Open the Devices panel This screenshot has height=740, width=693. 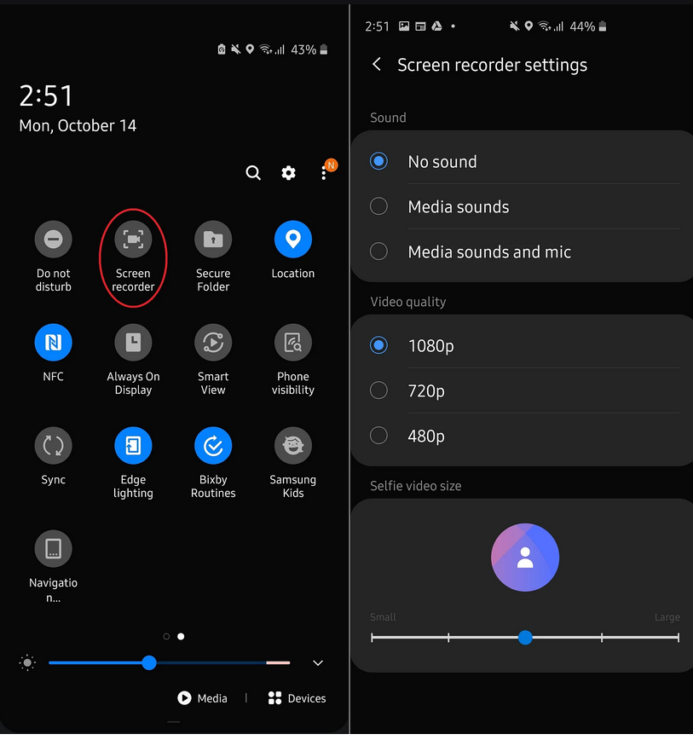coord(297,698)
